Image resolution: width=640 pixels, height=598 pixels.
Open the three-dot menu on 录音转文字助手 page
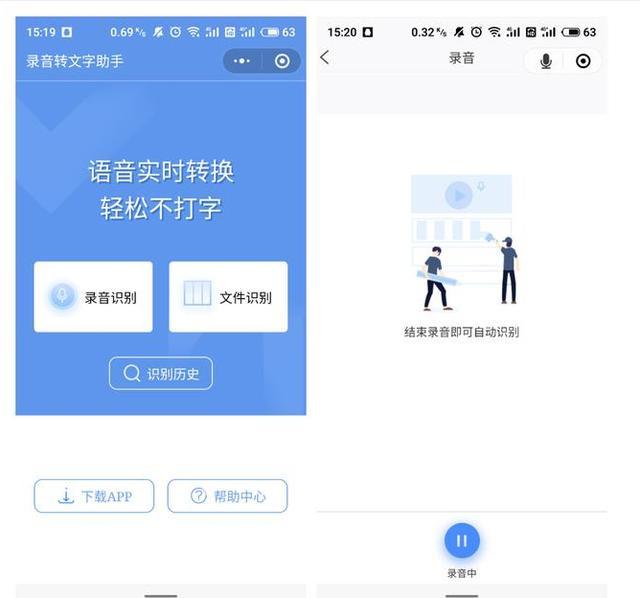tap(242, 61)
